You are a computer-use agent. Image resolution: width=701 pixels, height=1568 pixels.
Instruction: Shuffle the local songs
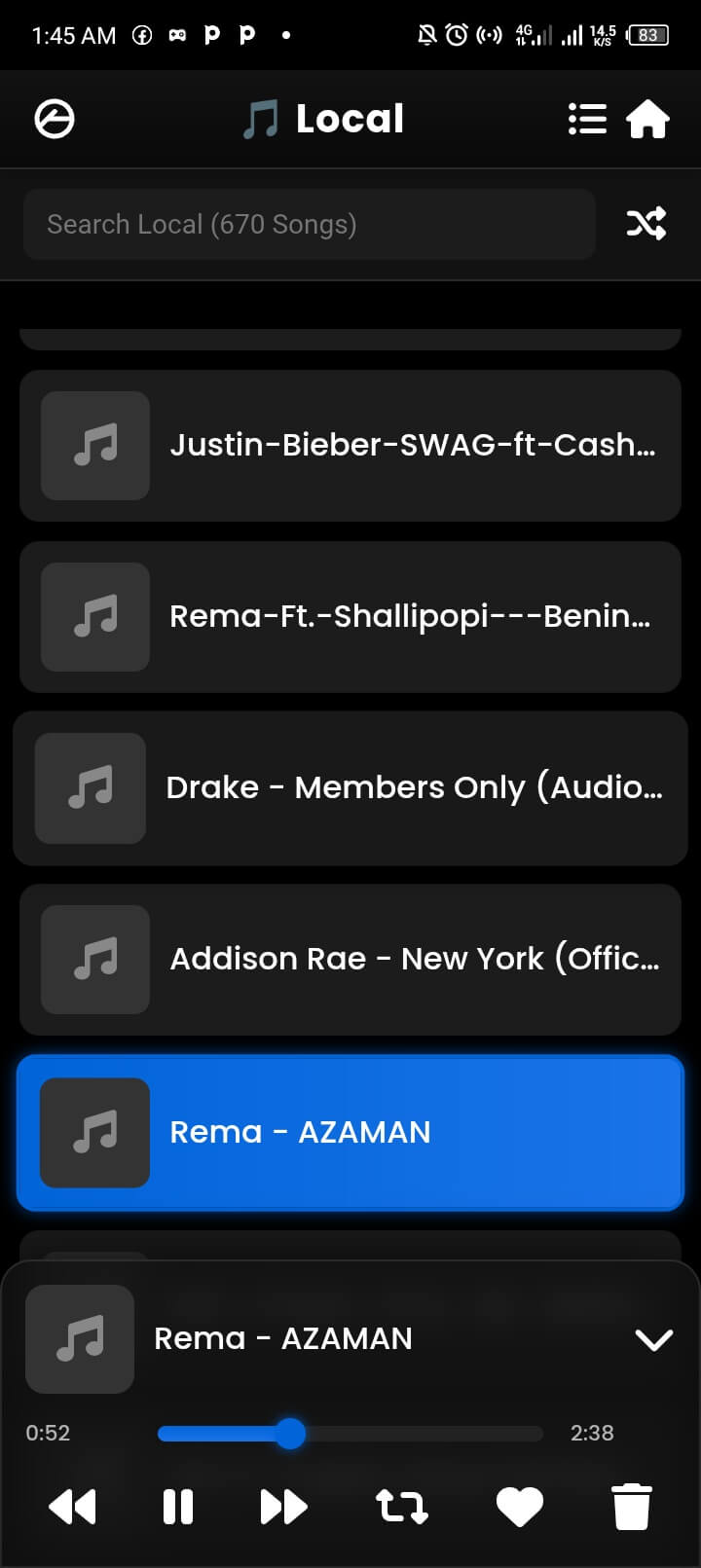646,224
